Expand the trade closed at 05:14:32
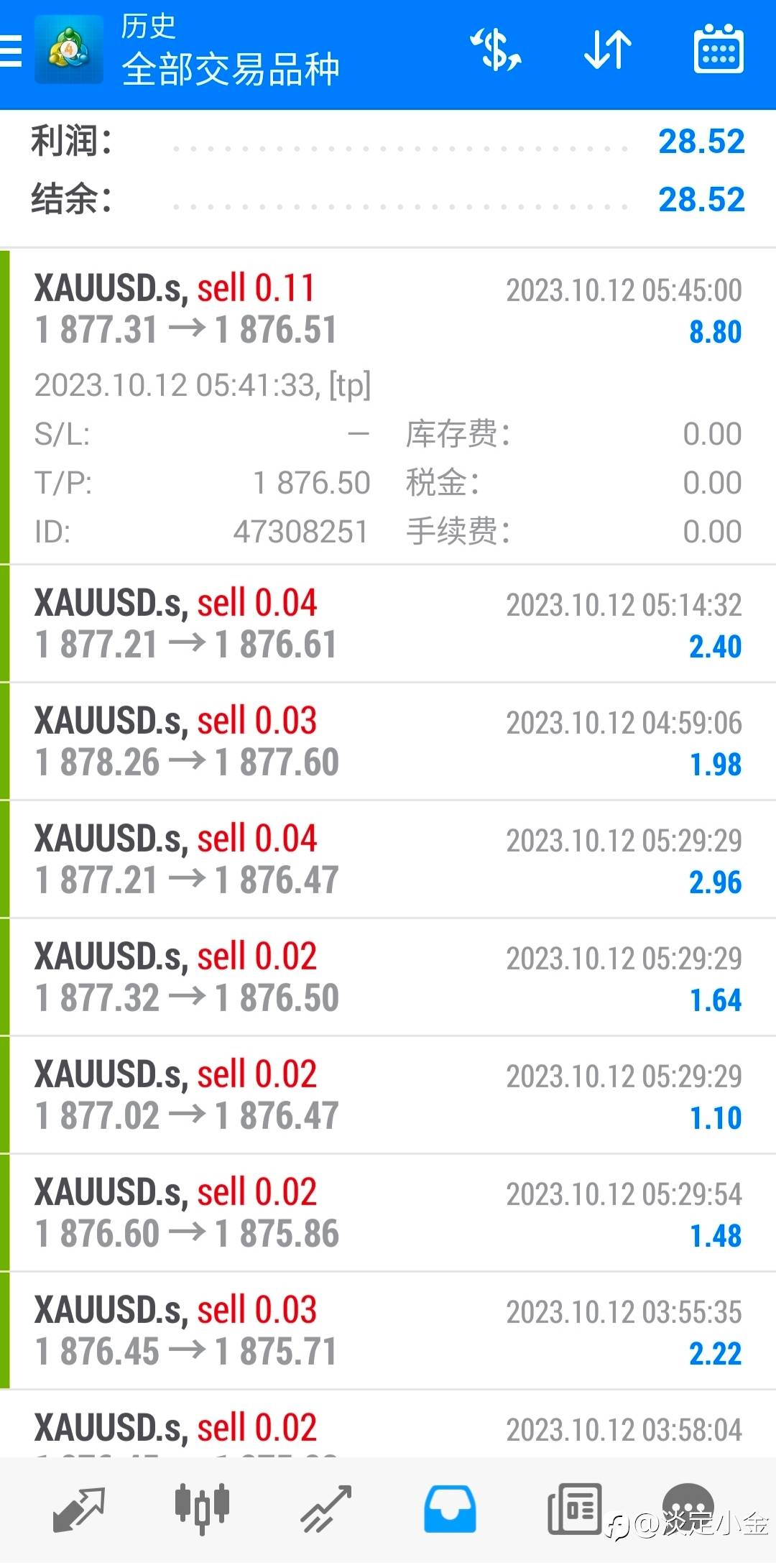This screenshot has width=776, height=1568. click(x=388, y=624)
